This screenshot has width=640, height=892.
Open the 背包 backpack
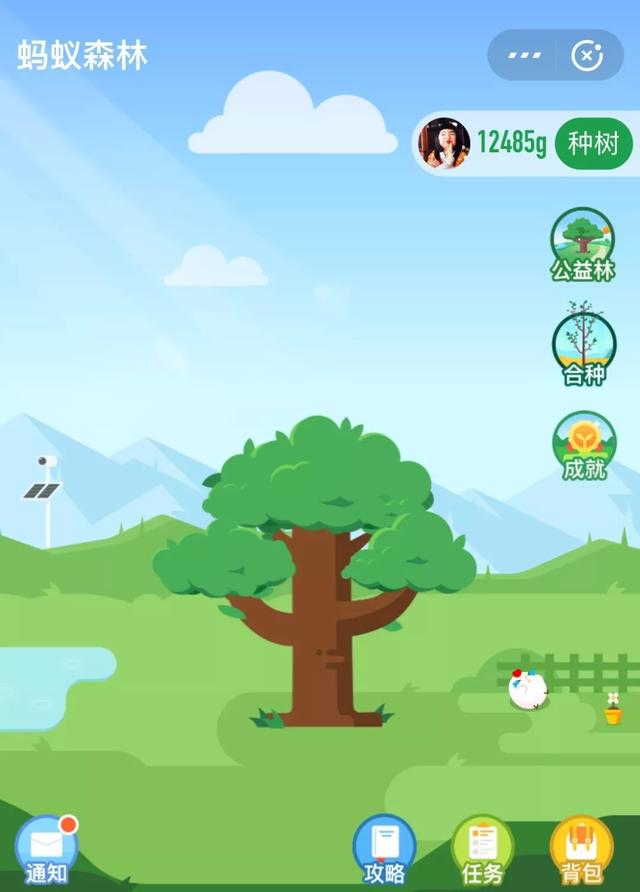(581, 849)
